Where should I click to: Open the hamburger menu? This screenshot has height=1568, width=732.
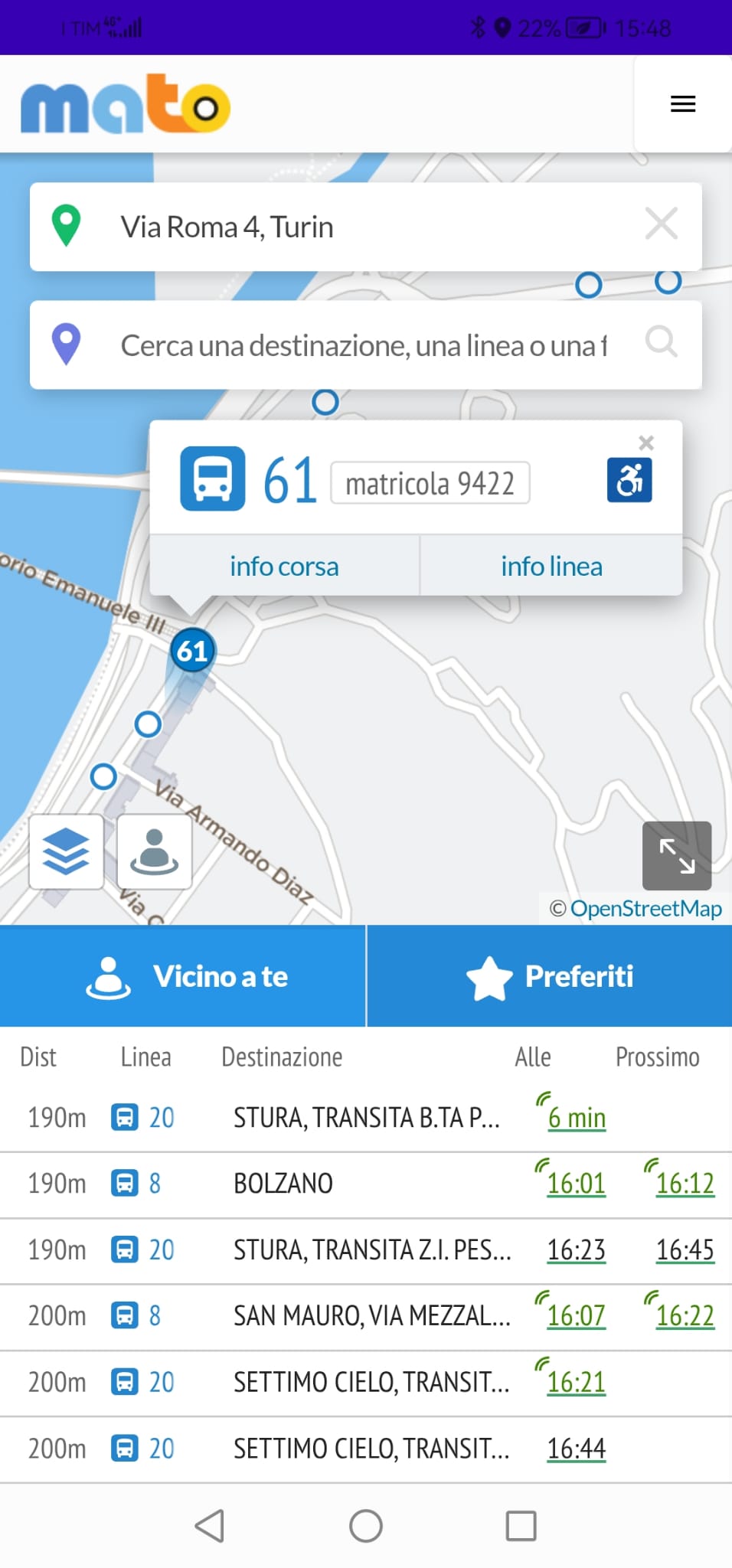[682, 104]
